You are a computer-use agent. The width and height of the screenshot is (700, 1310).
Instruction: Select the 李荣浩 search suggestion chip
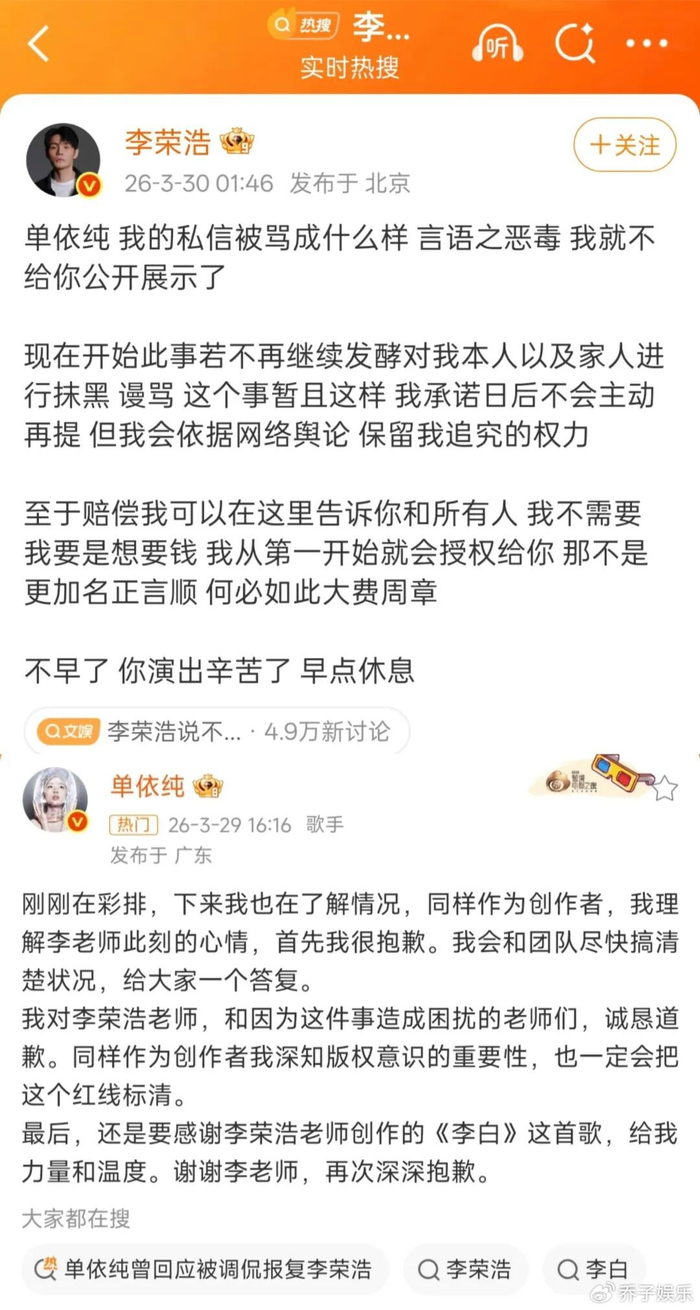[465, 1270]
